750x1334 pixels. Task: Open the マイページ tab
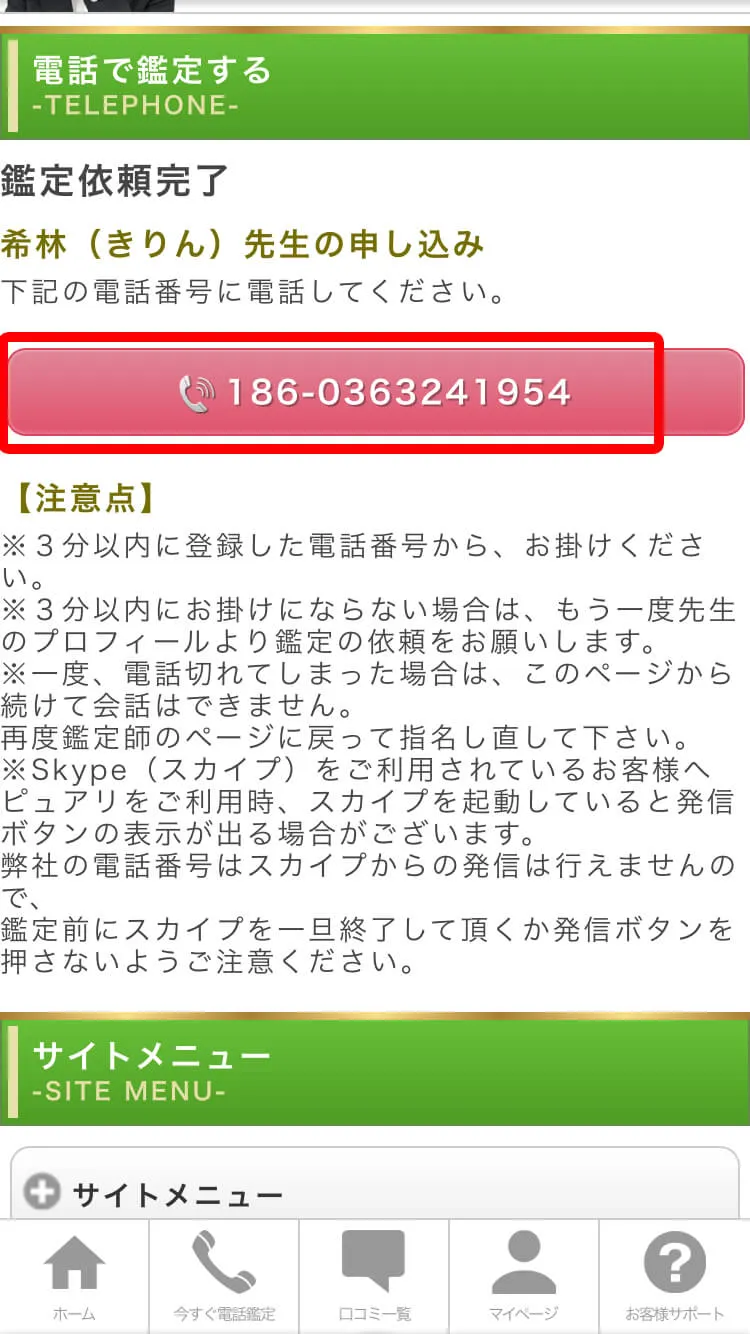coord(524,1276)
